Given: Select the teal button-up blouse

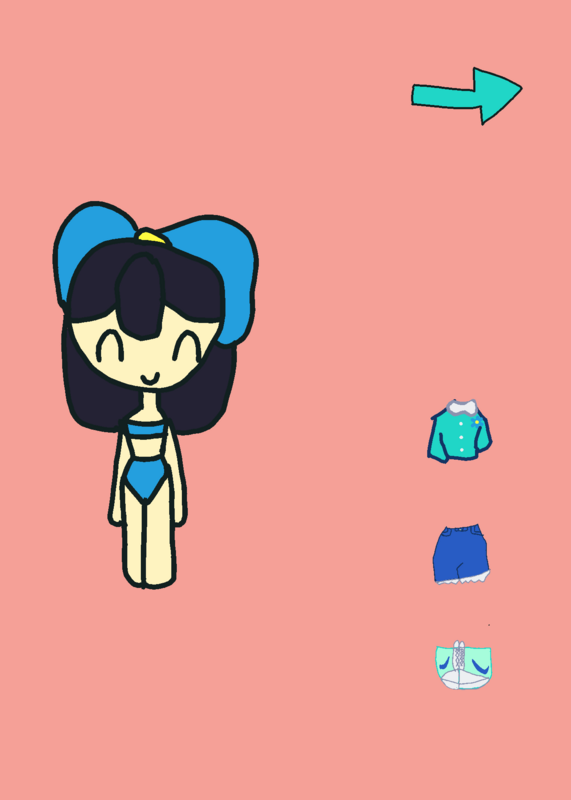Looking at the screenshot, I should [460, 432].
